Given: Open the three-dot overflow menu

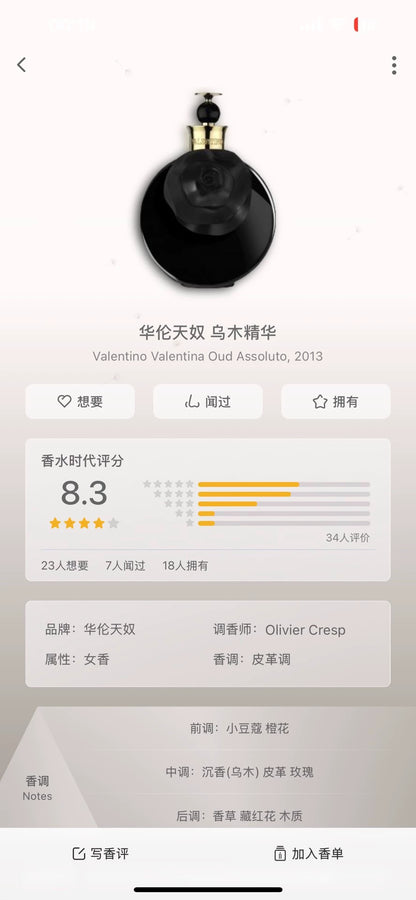Looking at the screenshot, I should pyautogui.click(x=394, y=65).
